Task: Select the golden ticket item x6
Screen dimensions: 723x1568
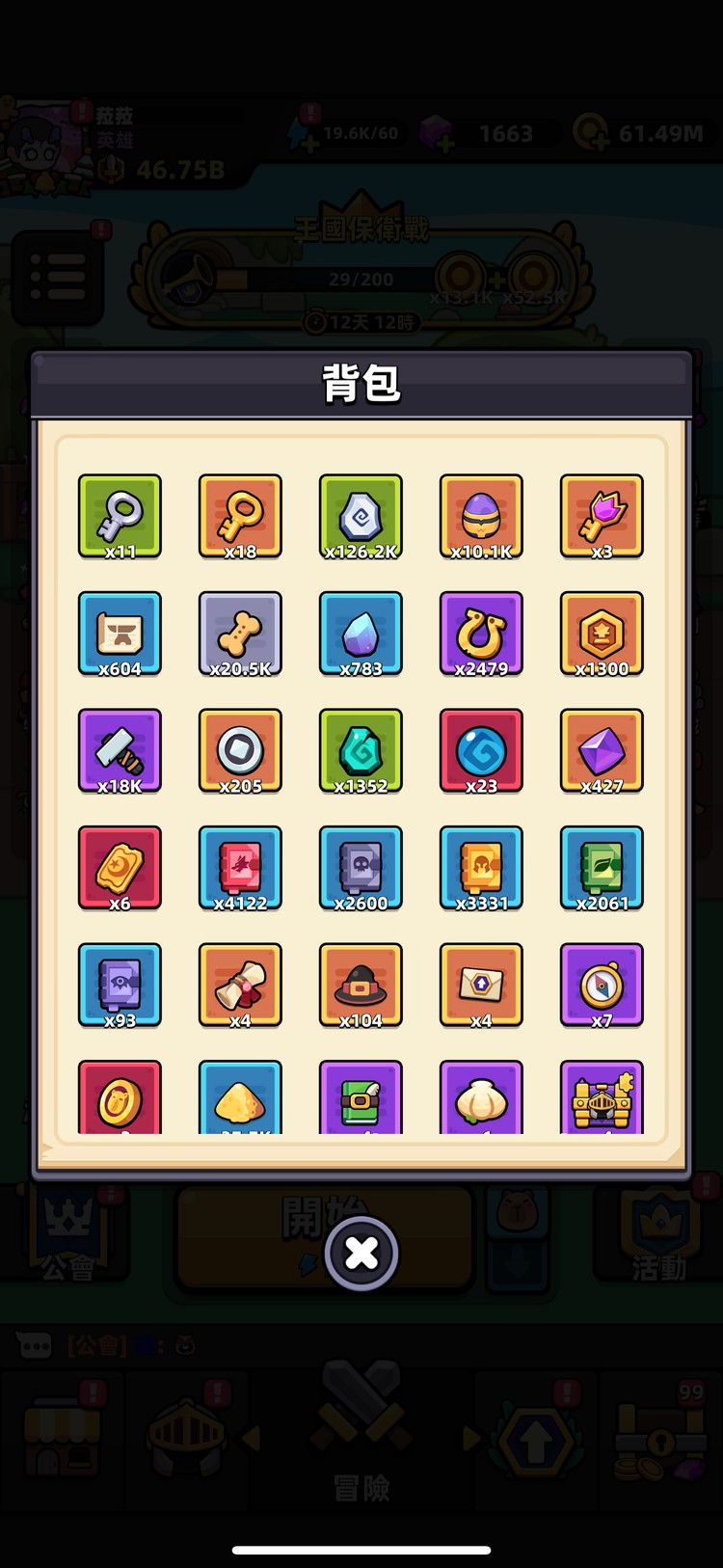Action: (x=120, y=867)
